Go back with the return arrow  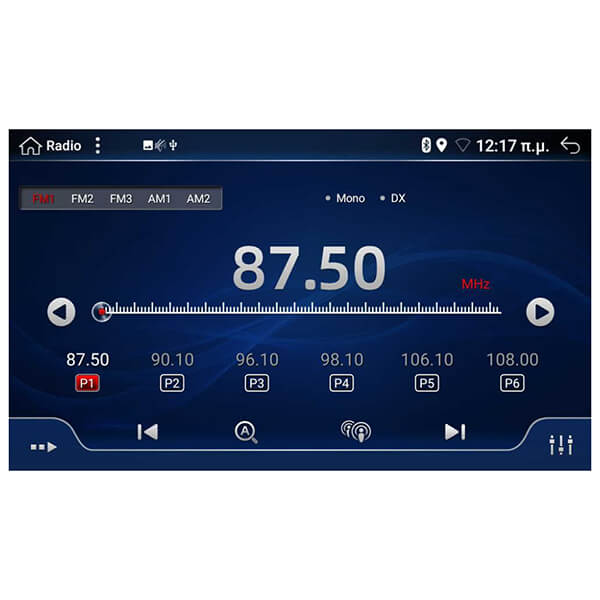(x=570, y=146)
